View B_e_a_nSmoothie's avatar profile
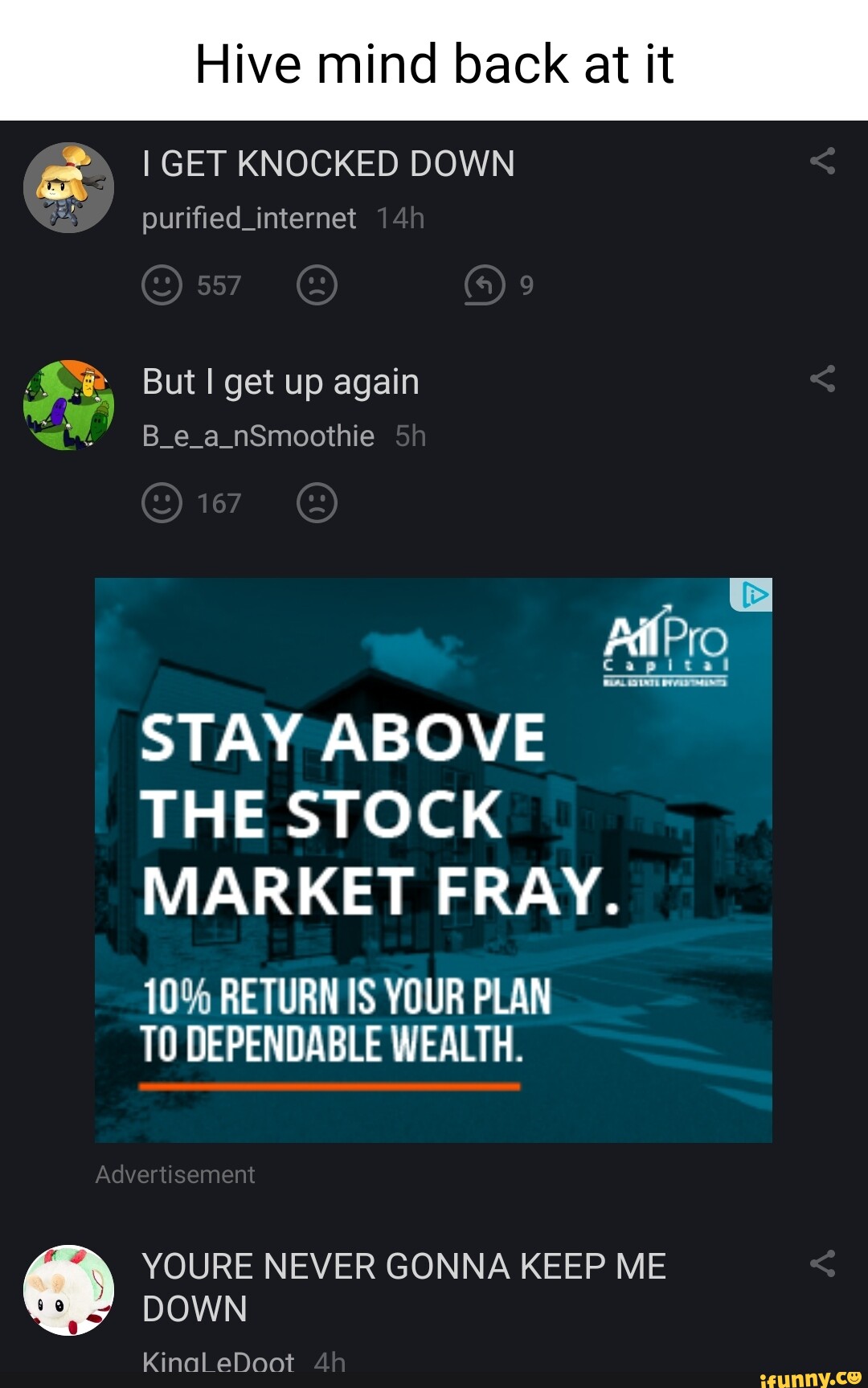868x1388 pixels. coord(69,405)
